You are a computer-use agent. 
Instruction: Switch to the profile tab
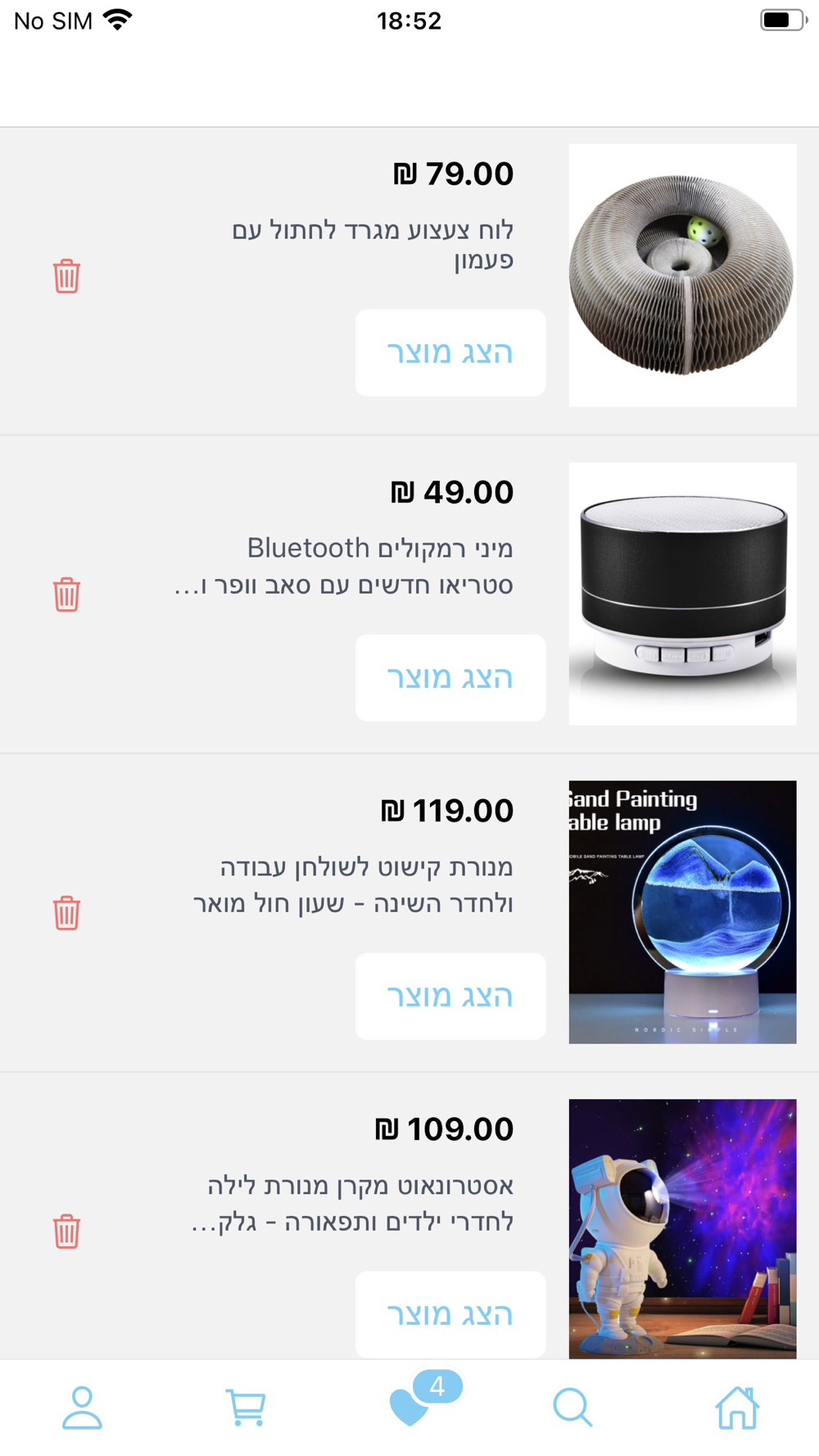click(x=82, y=1407)
